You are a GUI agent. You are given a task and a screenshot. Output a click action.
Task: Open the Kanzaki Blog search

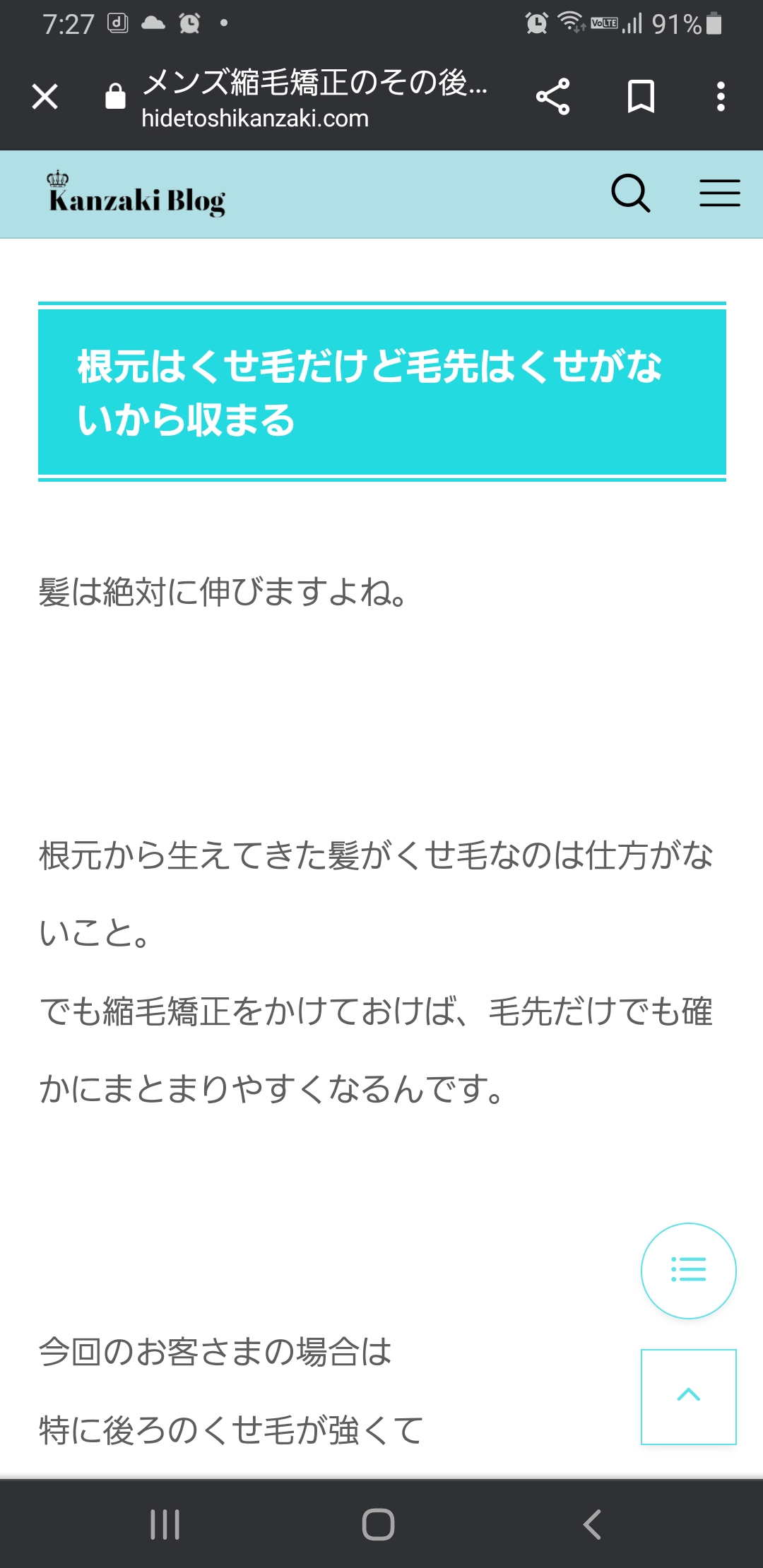pyautogui.click(x=630, y=193)
